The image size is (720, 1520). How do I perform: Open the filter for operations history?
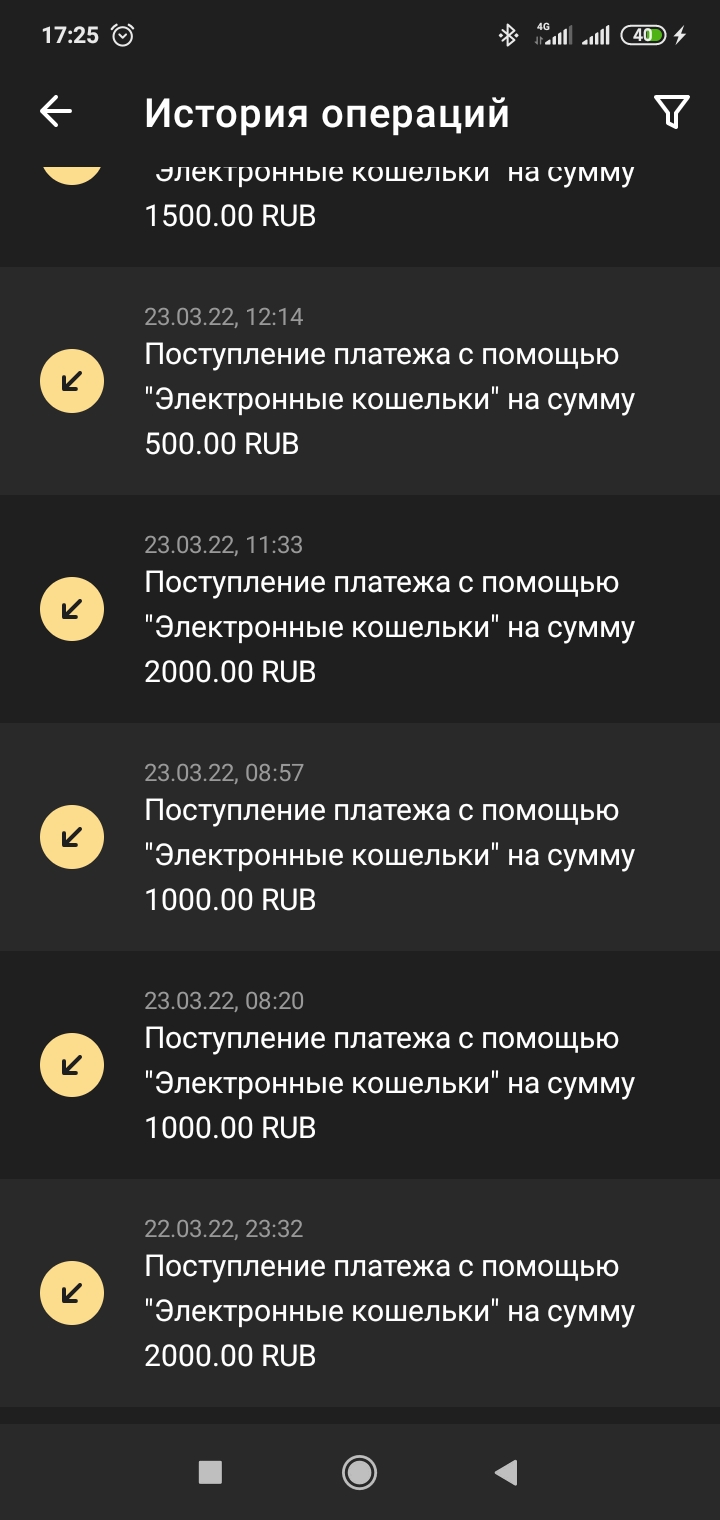coord(671,112)
